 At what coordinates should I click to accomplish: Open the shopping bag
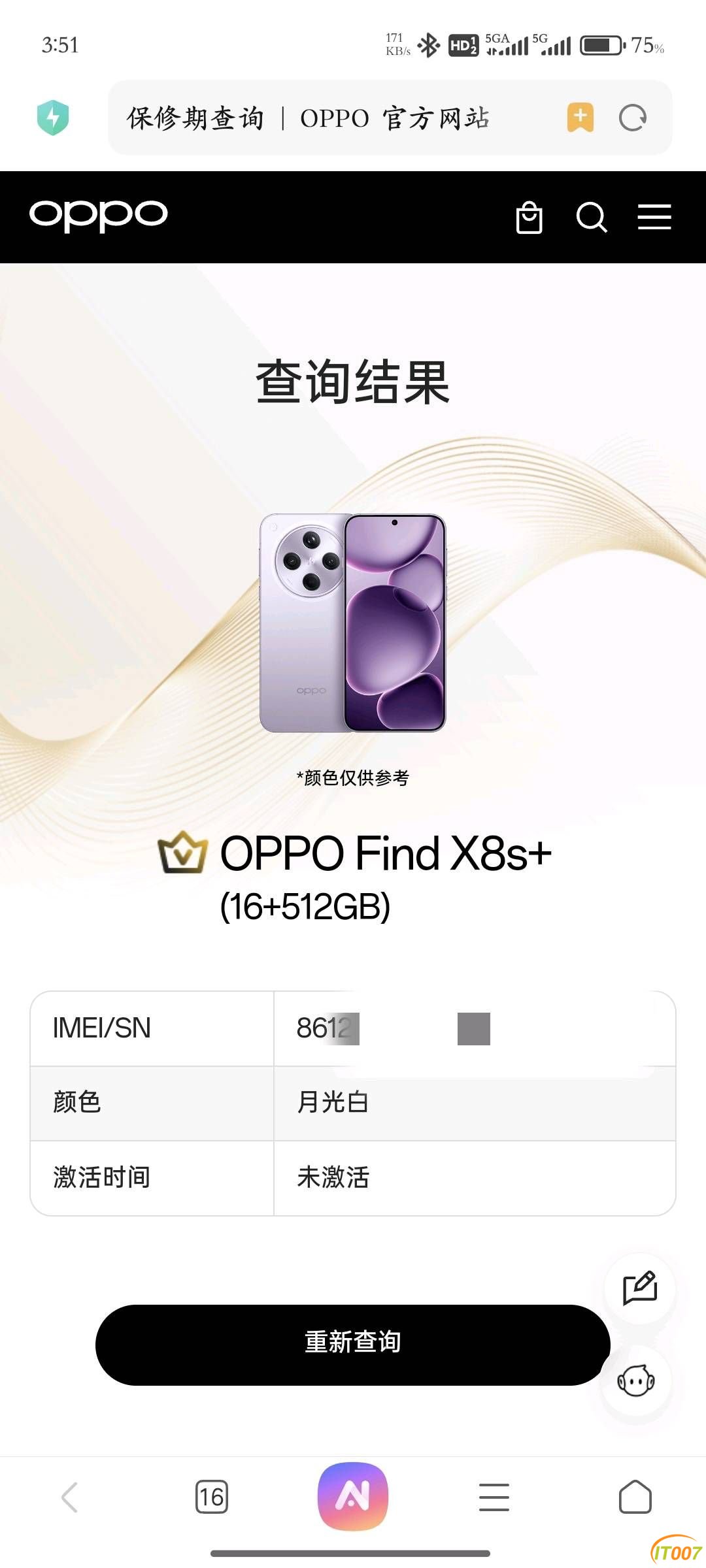(529, 218)
